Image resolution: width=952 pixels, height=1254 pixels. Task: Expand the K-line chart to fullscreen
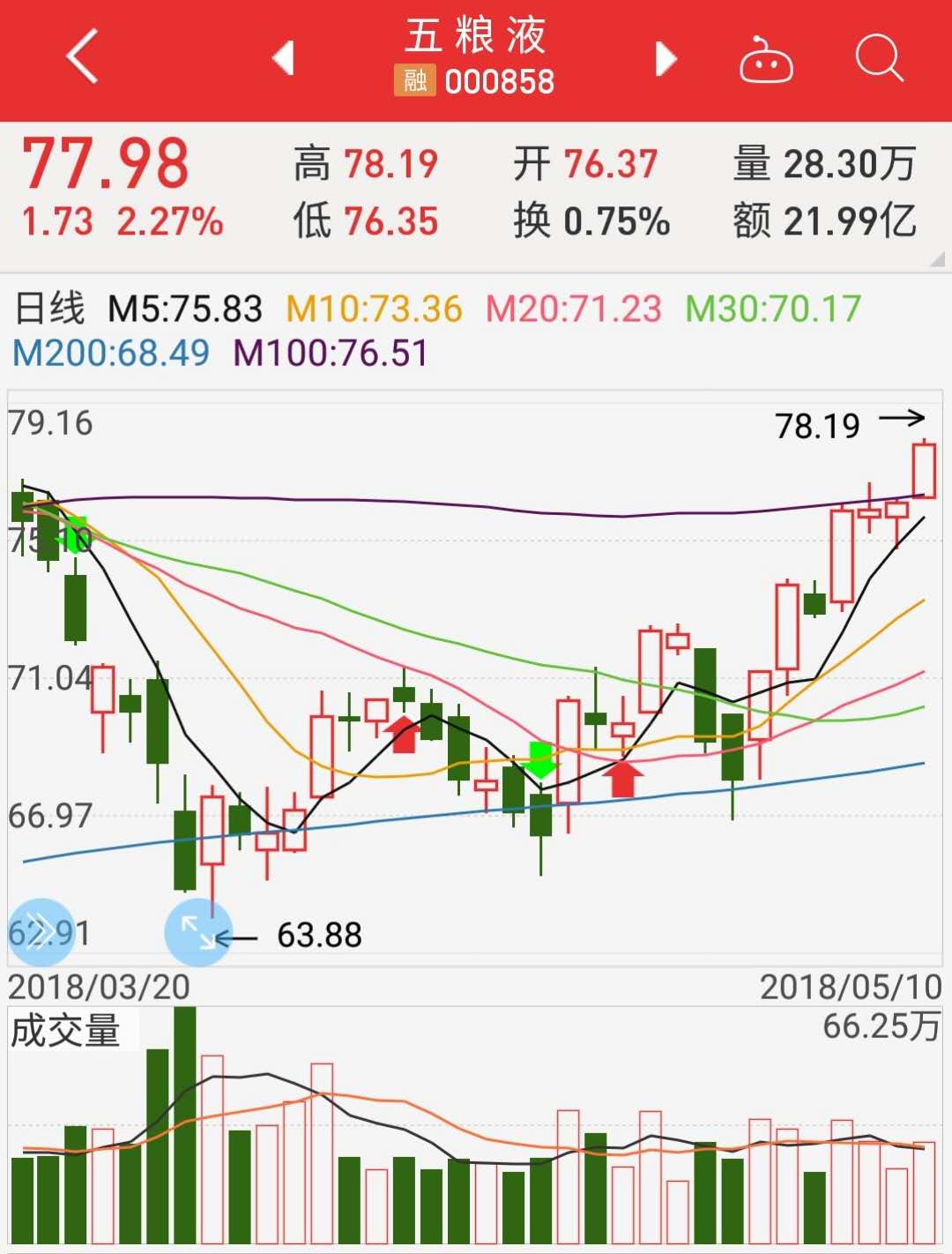click(198, 932)
